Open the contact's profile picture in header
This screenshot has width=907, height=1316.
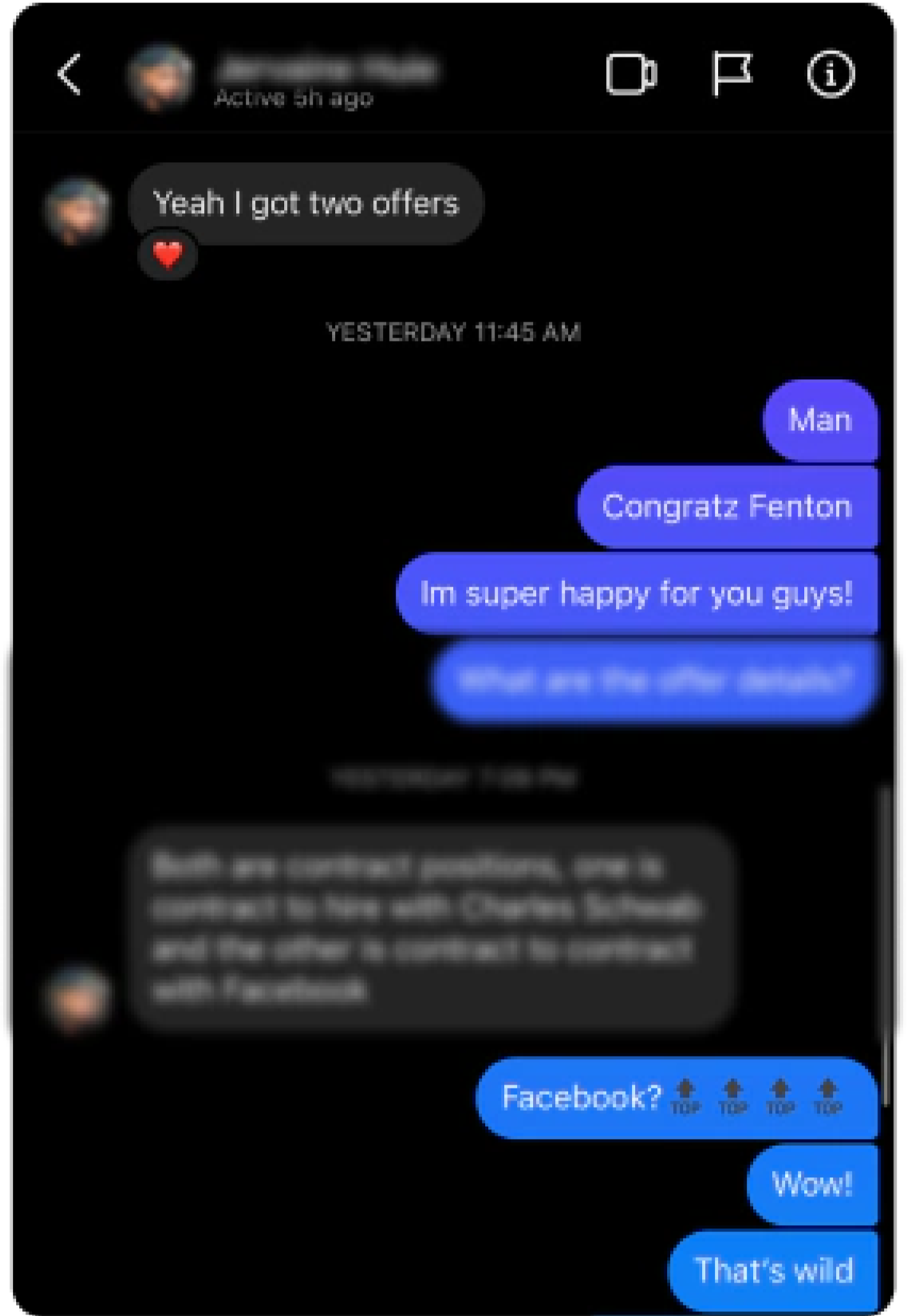pyautogui.click(x=161, y=77)
